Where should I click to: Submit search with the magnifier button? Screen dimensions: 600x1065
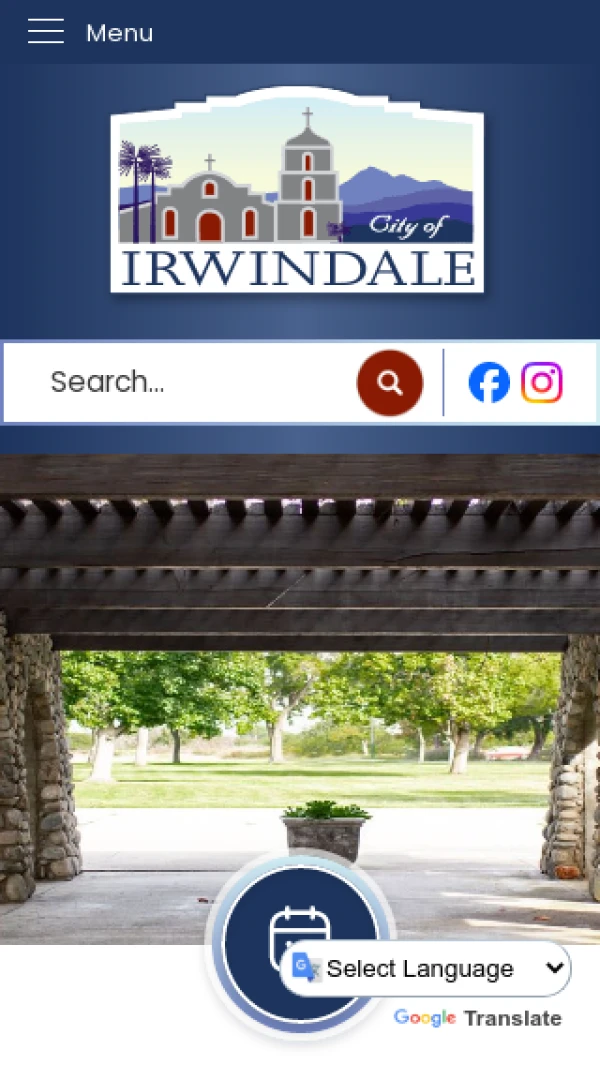coord(390,383)
